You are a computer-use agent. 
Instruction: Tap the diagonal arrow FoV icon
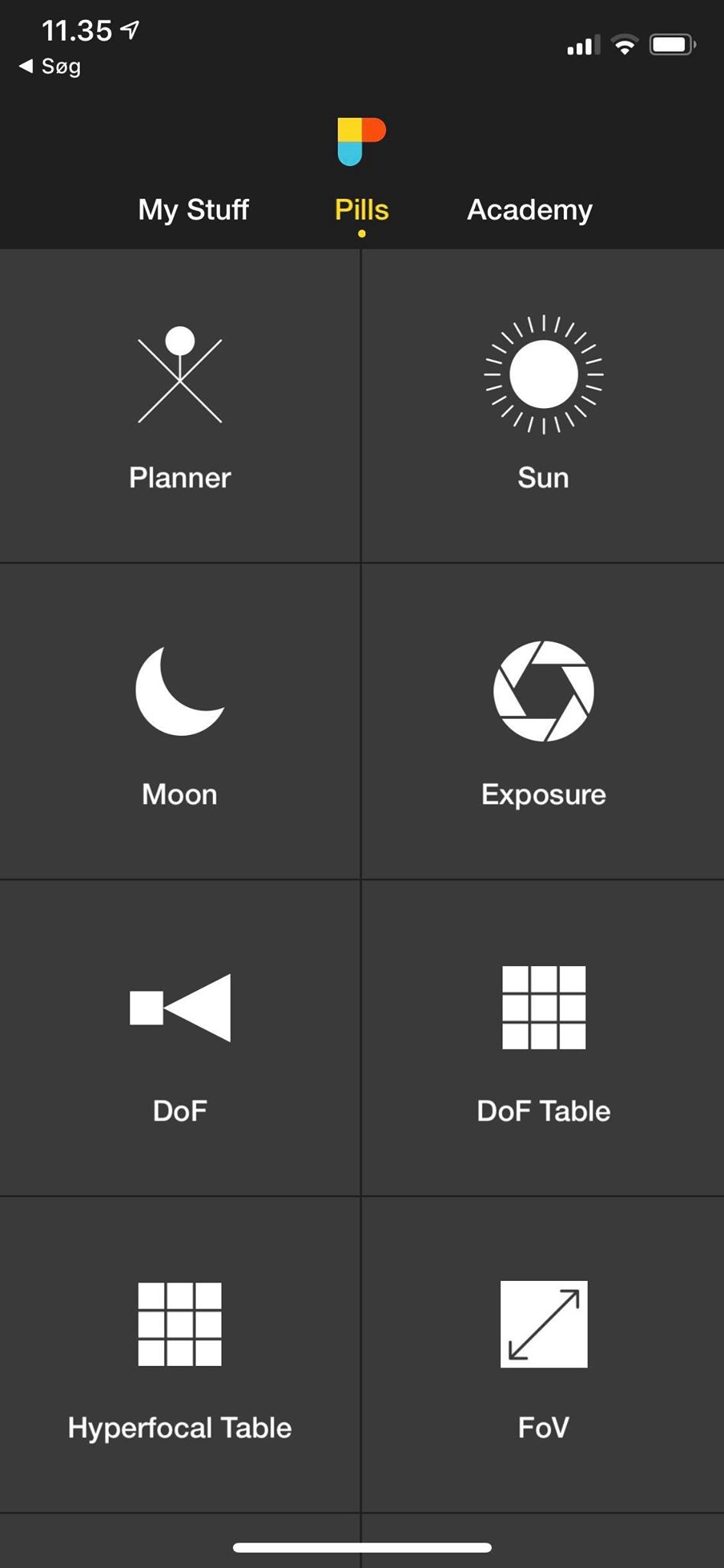tap(542, 1325)
